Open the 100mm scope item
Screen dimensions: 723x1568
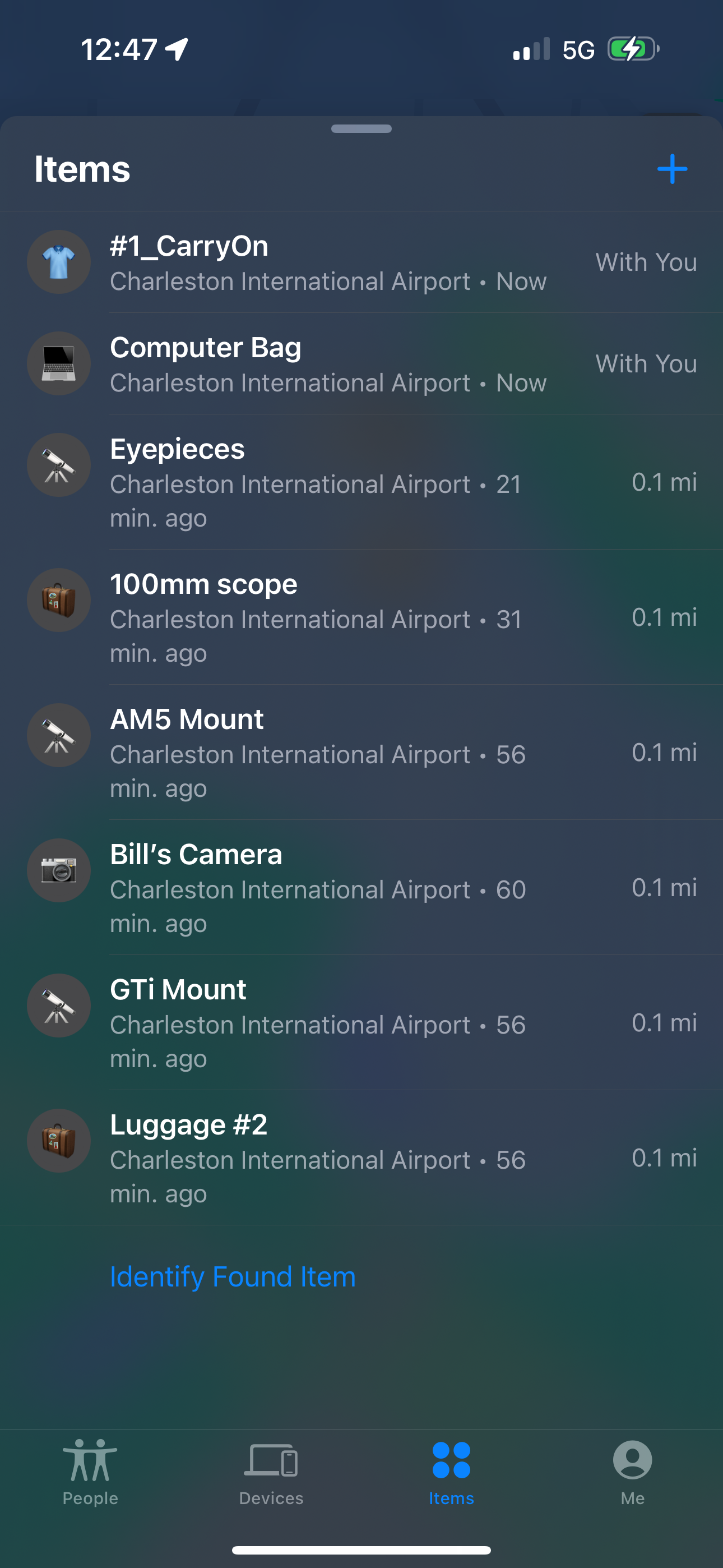coord(361,617)
